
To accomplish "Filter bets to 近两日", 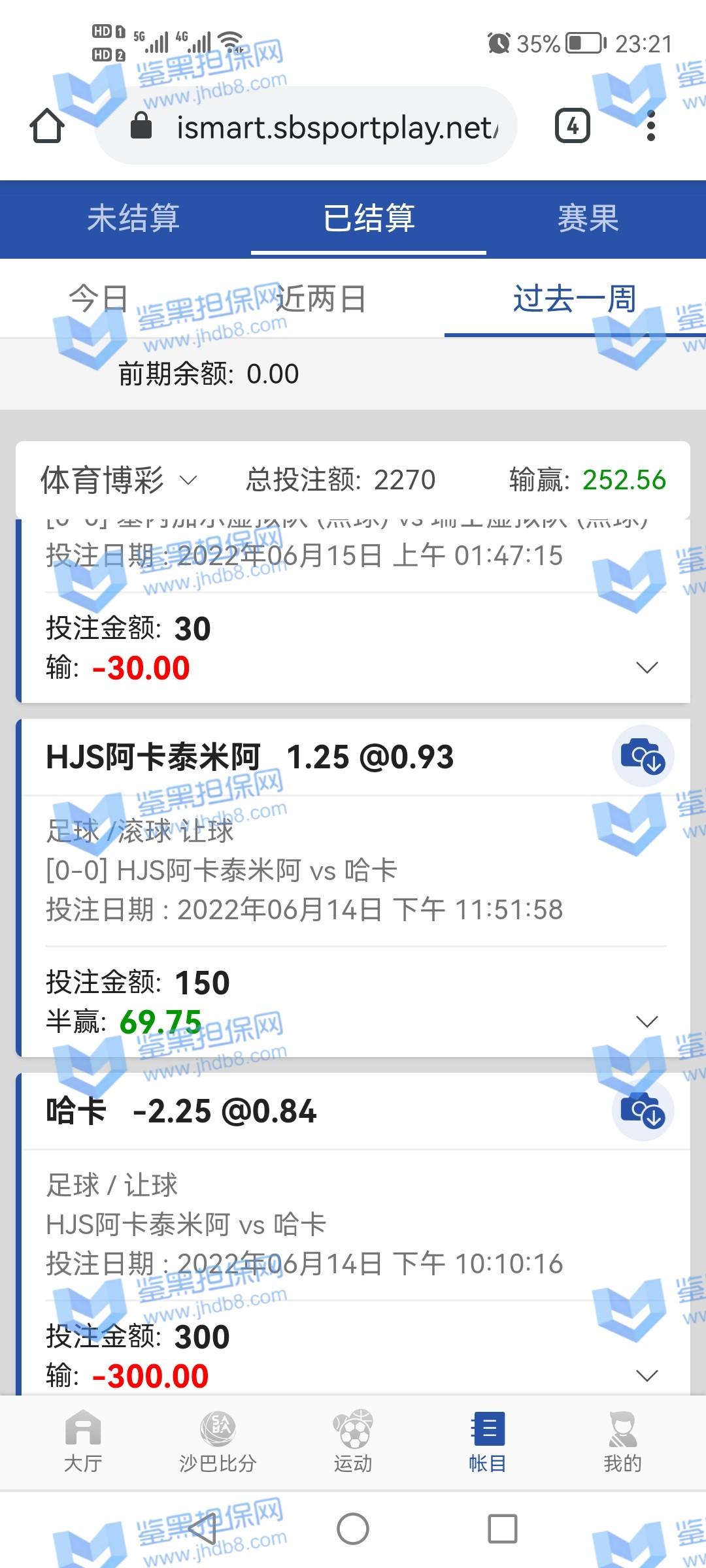I will 320,299.
